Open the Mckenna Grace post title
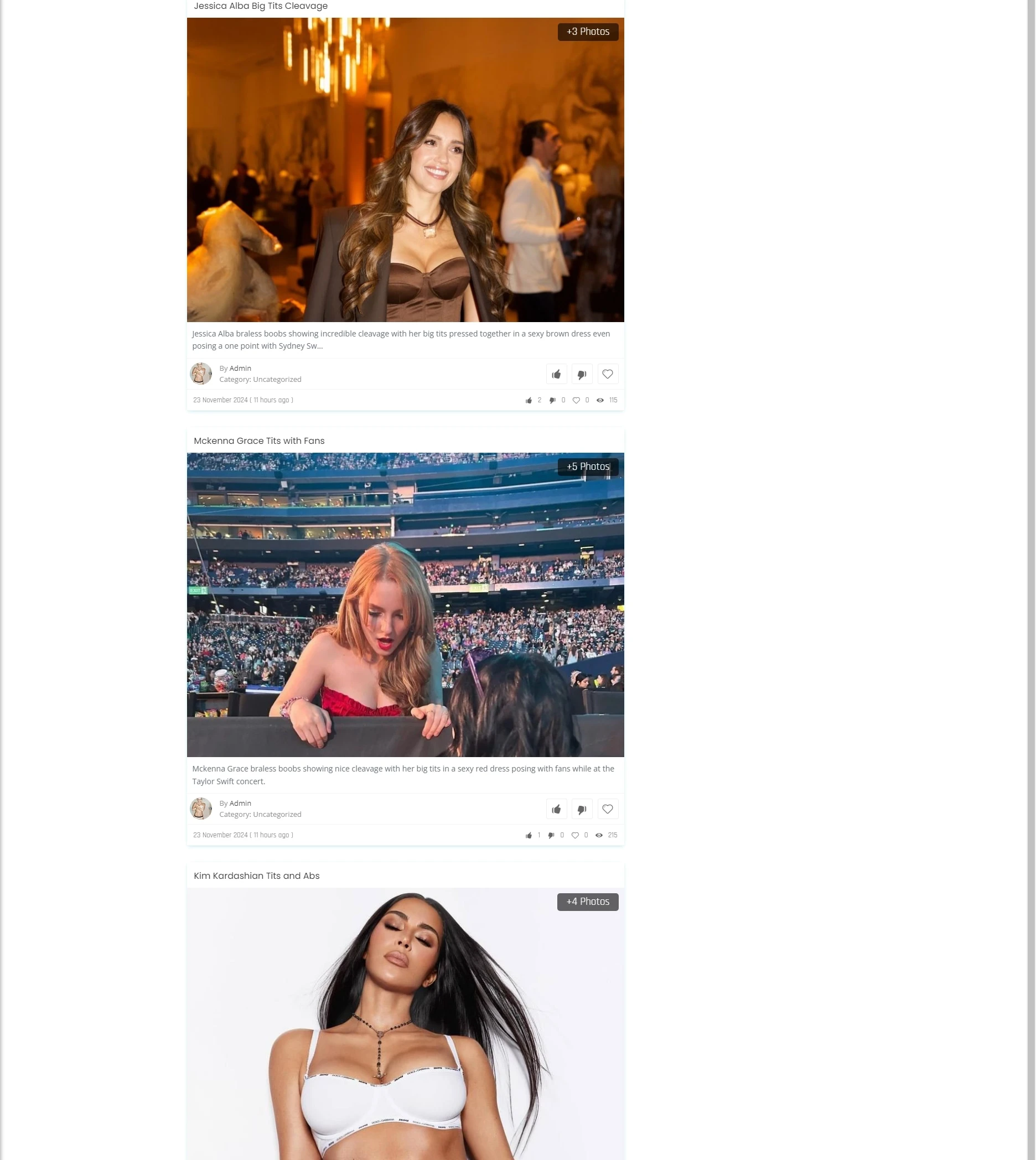This screenshot has width=1036, height=1160. click(259, 441)
